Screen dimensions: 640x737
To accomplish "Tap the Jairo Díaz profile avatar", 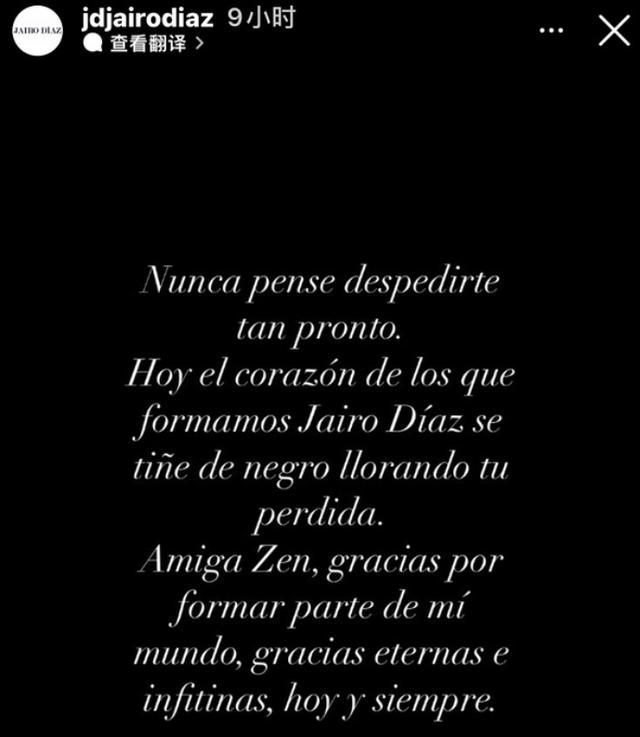I will tap(37, 31).
